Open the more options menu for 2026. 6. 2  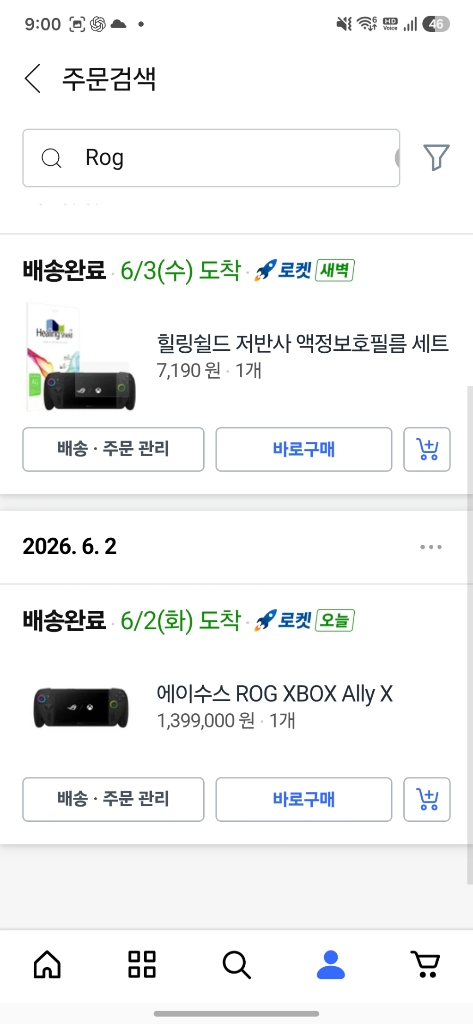click(431, 547)
